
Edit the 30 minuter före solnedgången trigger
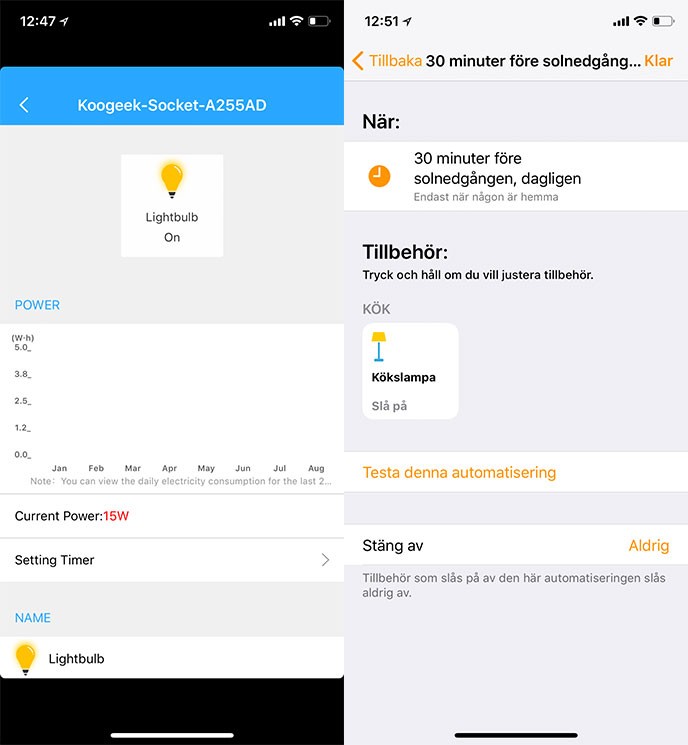(515, 176)
